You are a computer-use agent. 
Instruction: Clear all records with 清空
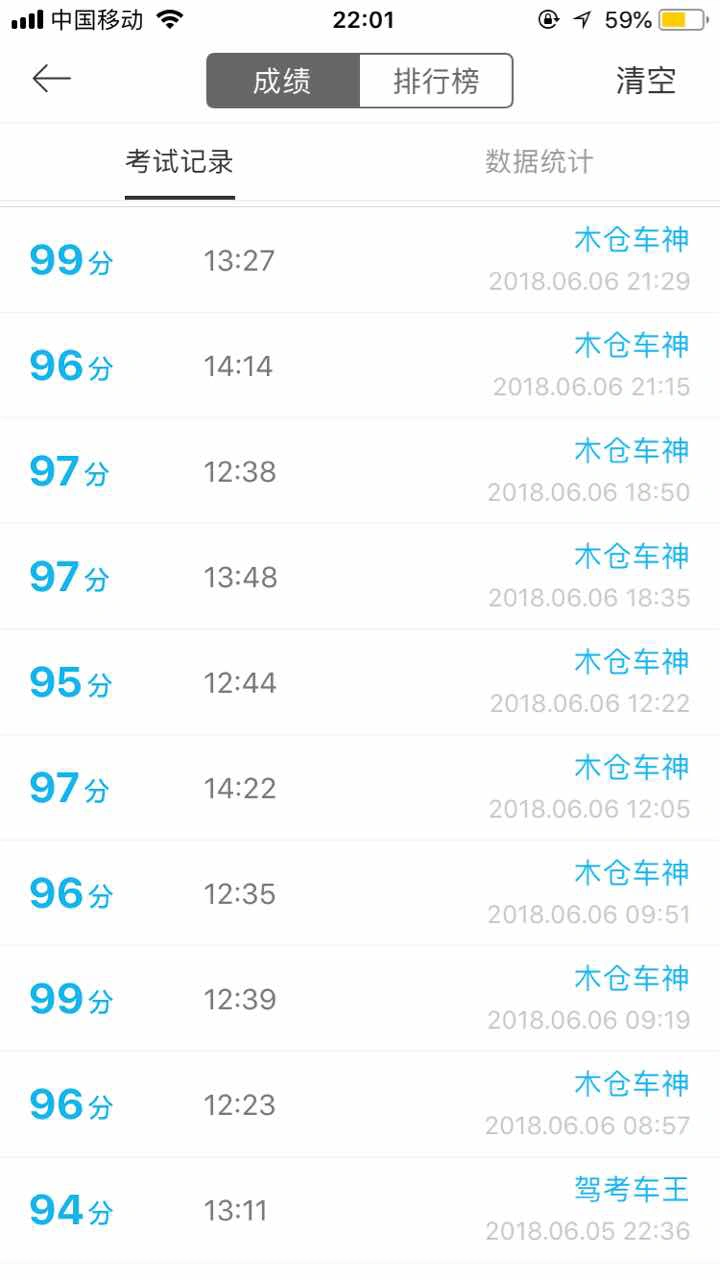tap(646, 81)
